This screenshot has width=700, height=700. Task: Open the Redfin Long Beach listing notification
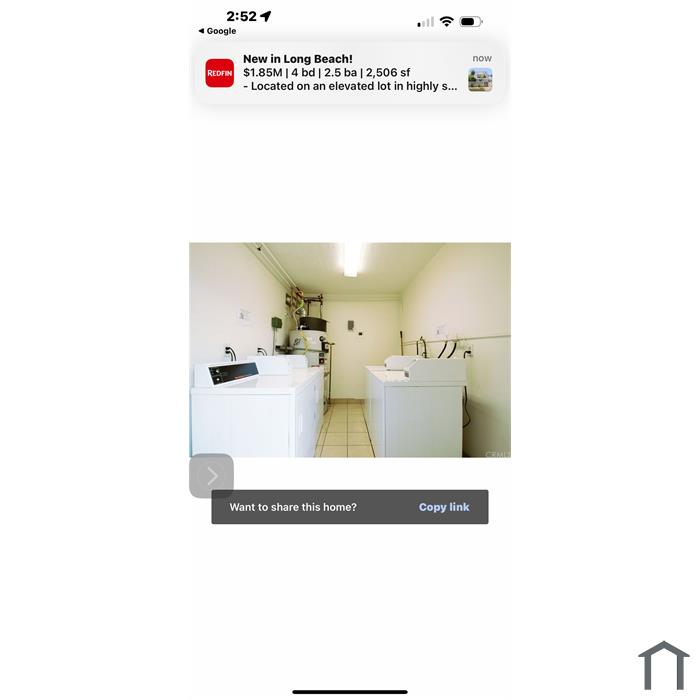tap(349, 73)
